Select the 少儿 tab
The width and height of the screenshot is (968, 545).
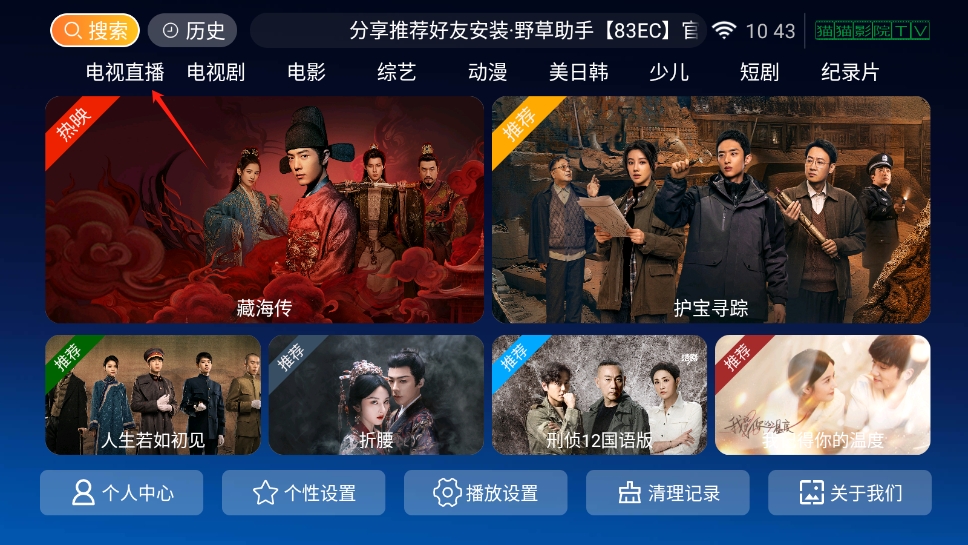point(668,72)
